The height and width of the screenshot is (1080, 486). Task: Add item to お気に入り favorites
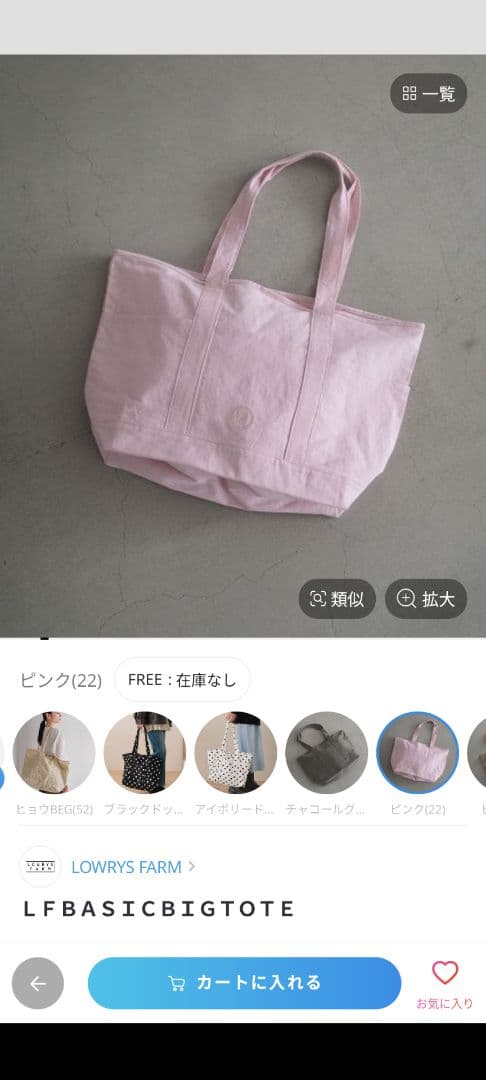coord(445,985)
